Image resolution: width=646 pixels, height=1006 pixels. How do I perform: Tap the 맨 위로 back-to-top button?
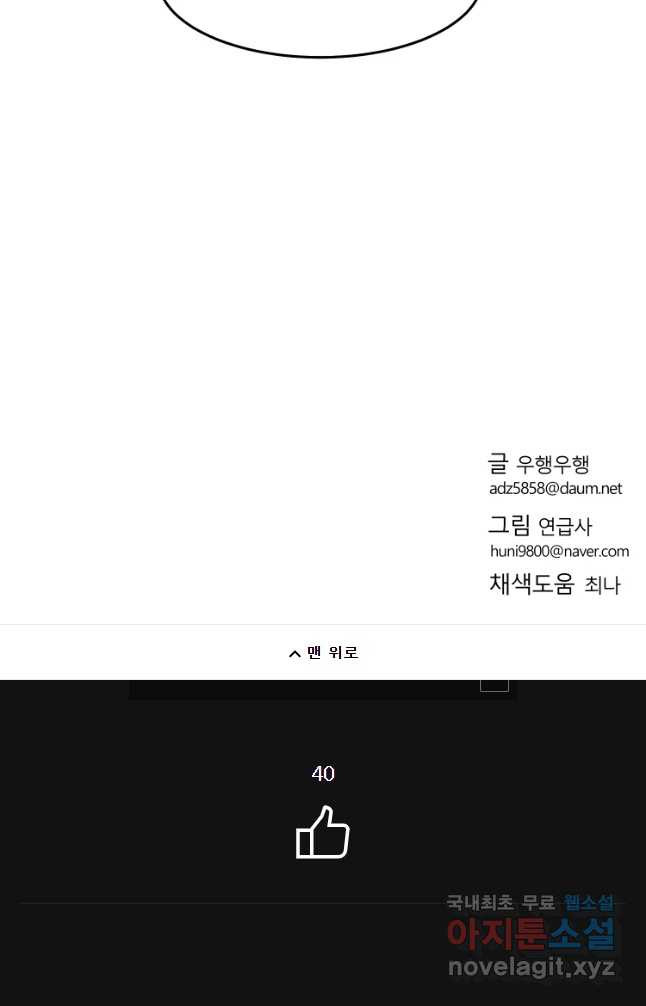click(x=323, y=653)
